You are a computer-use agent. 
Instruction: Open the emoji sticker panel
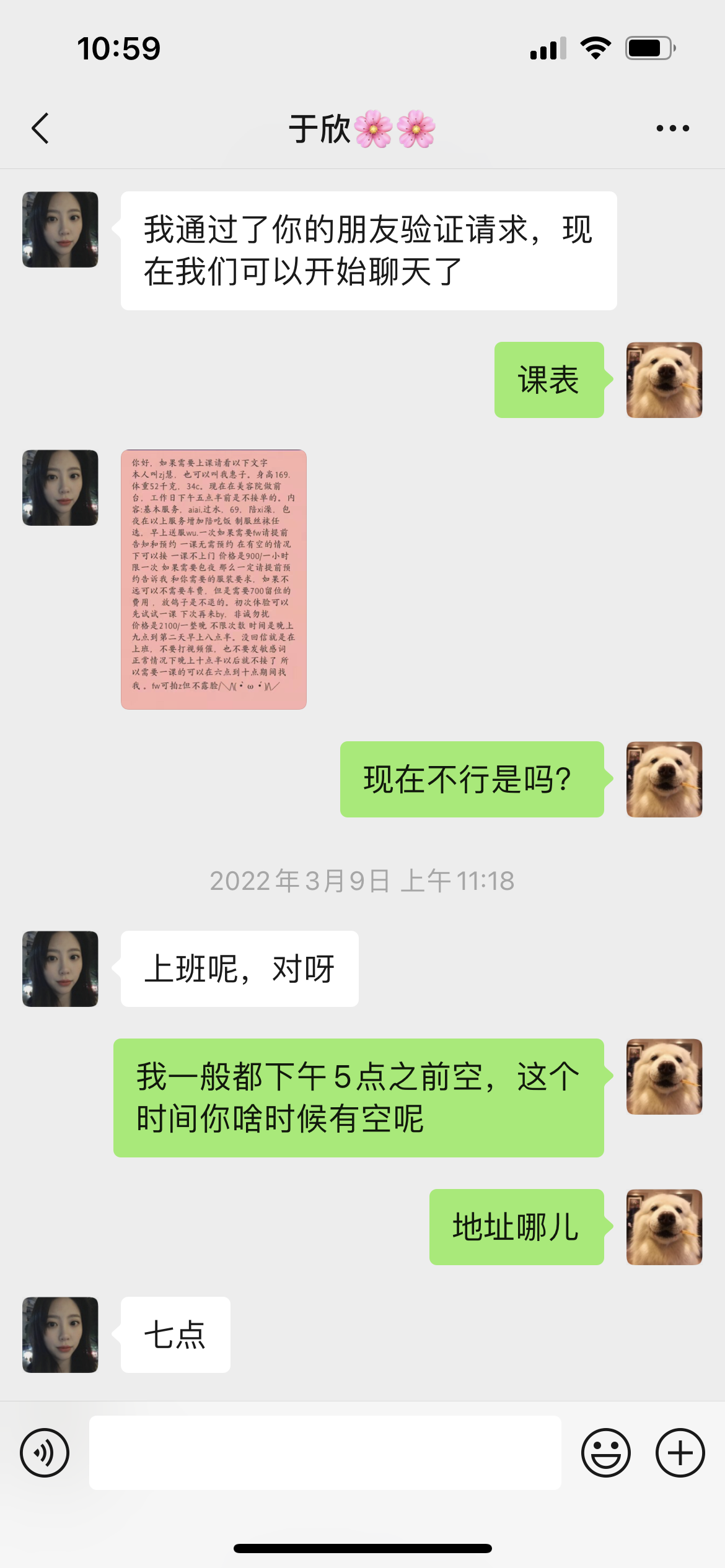606,1452
